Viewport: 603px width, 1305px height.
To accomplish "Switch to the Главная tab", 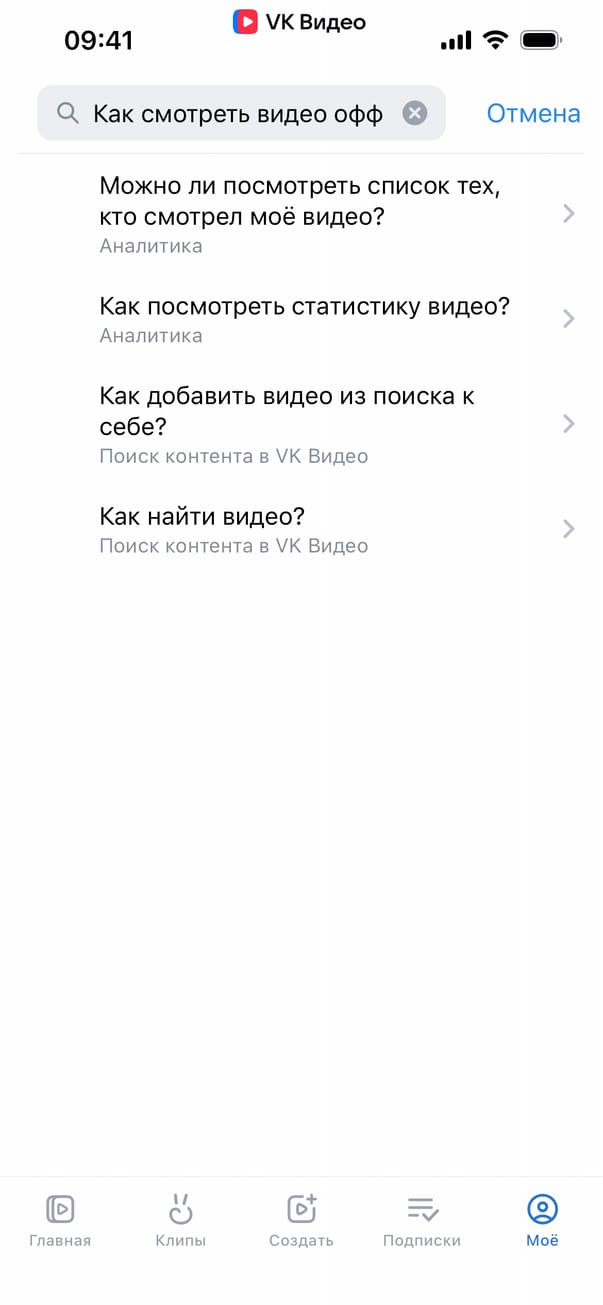I will point(60,1220).
